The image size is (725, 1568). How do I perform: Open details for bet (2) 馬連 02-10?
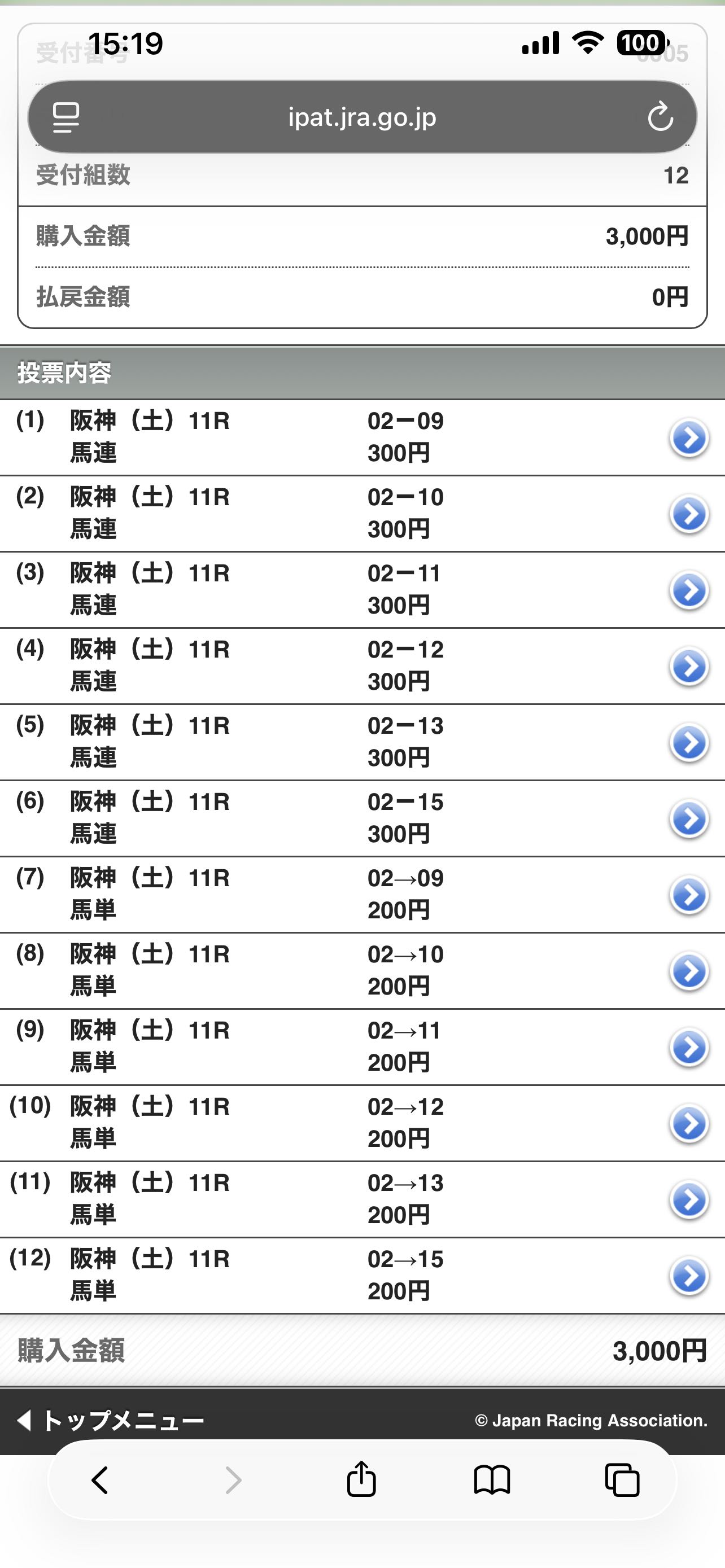pos(688,514)
